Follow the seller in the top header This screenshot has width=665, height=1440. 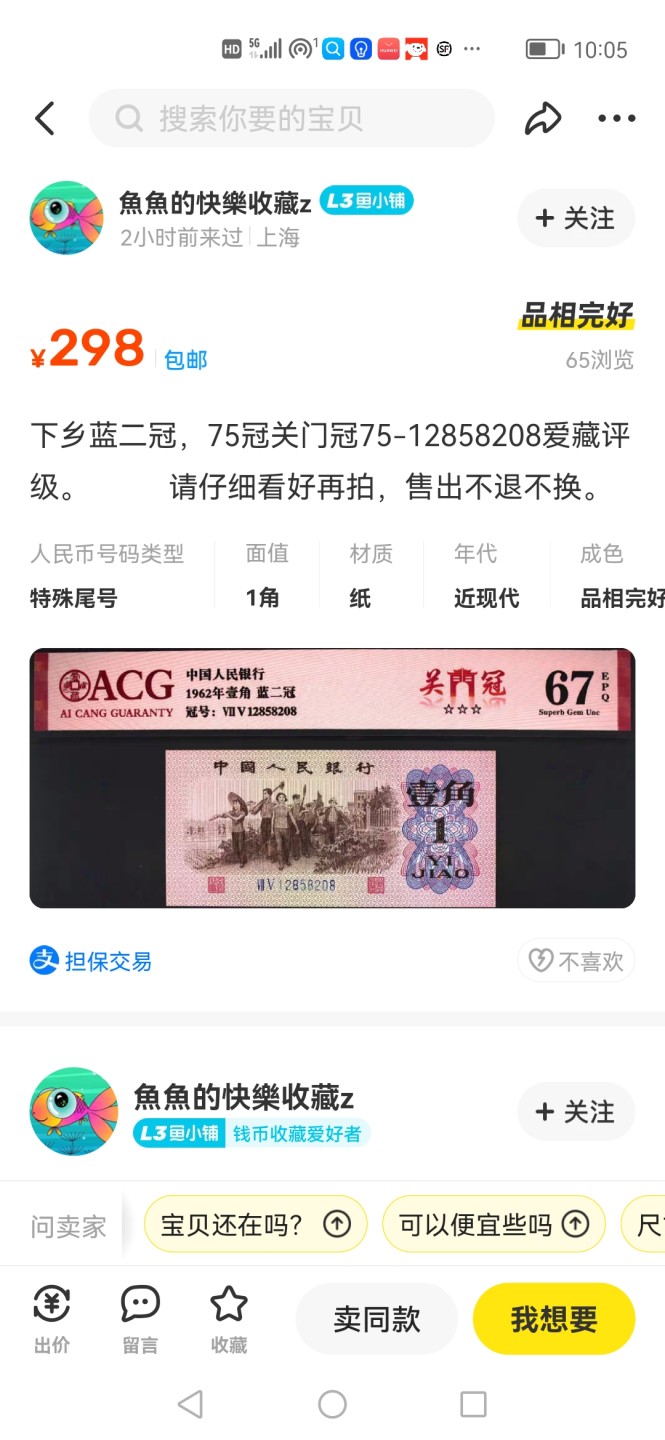576,218
